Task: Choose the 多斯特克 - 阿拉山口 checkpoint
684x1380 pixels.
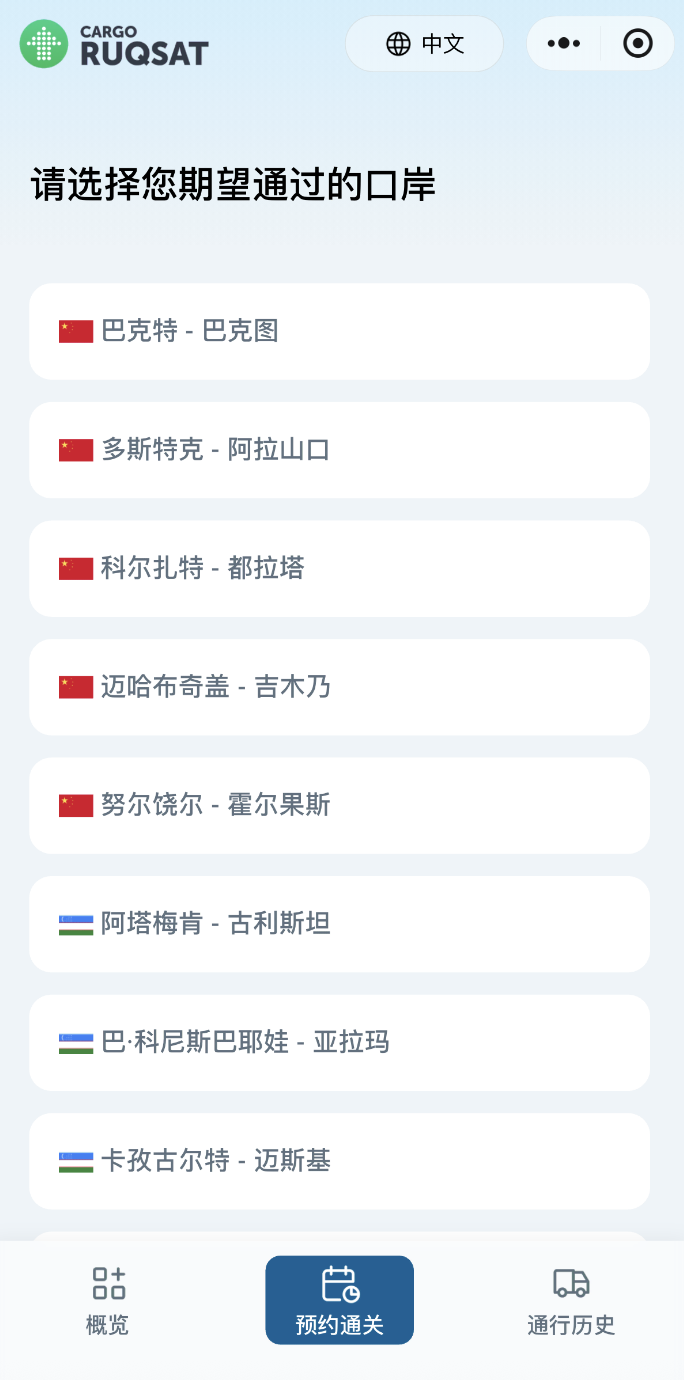Action: (x=339, y=450)
